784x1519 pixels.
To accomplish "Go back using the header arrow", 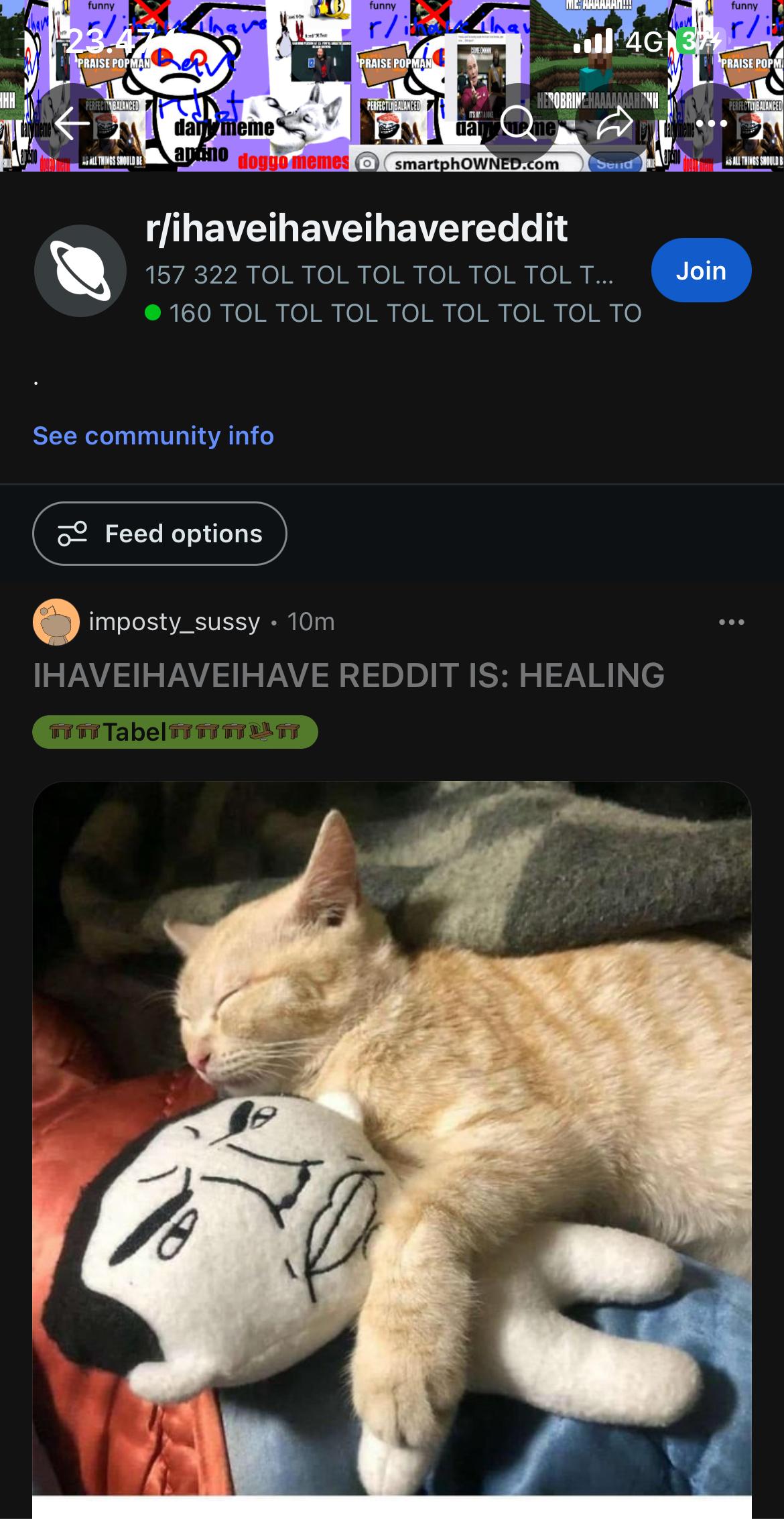I will (72, 123).
